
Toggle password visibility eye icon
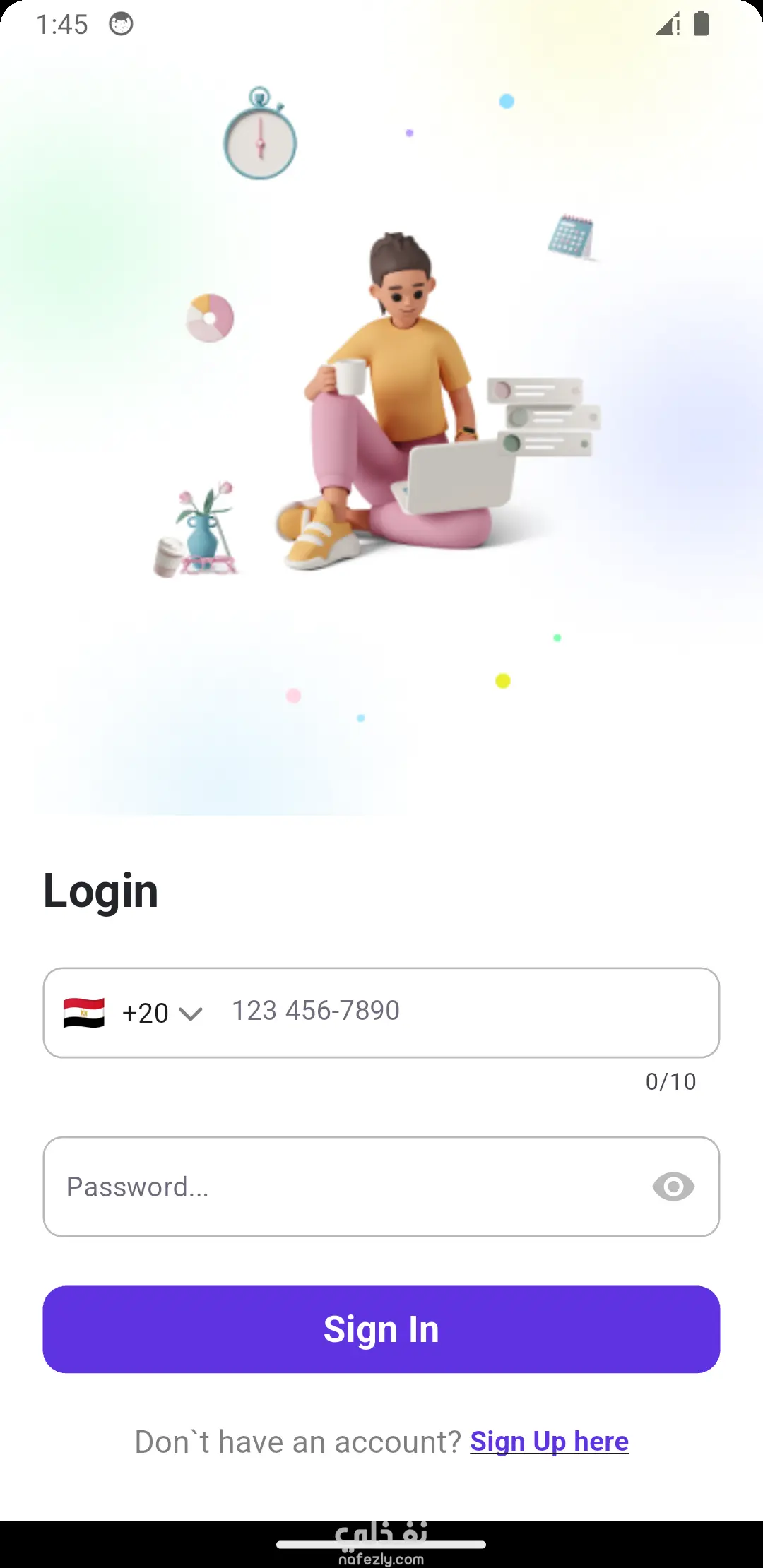pos(673,1187)
